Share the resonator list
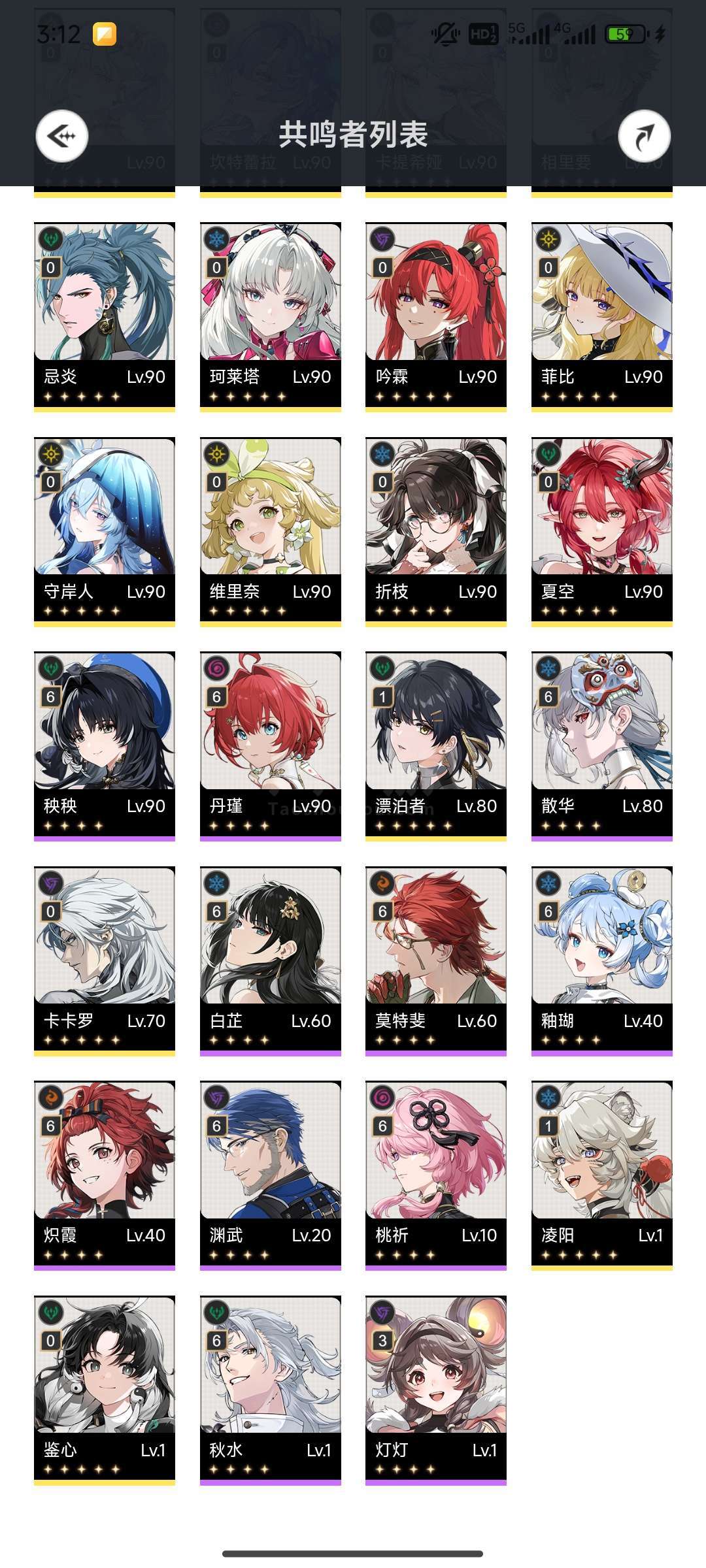The image size is (706, 1568). click(x=644, y=136)
